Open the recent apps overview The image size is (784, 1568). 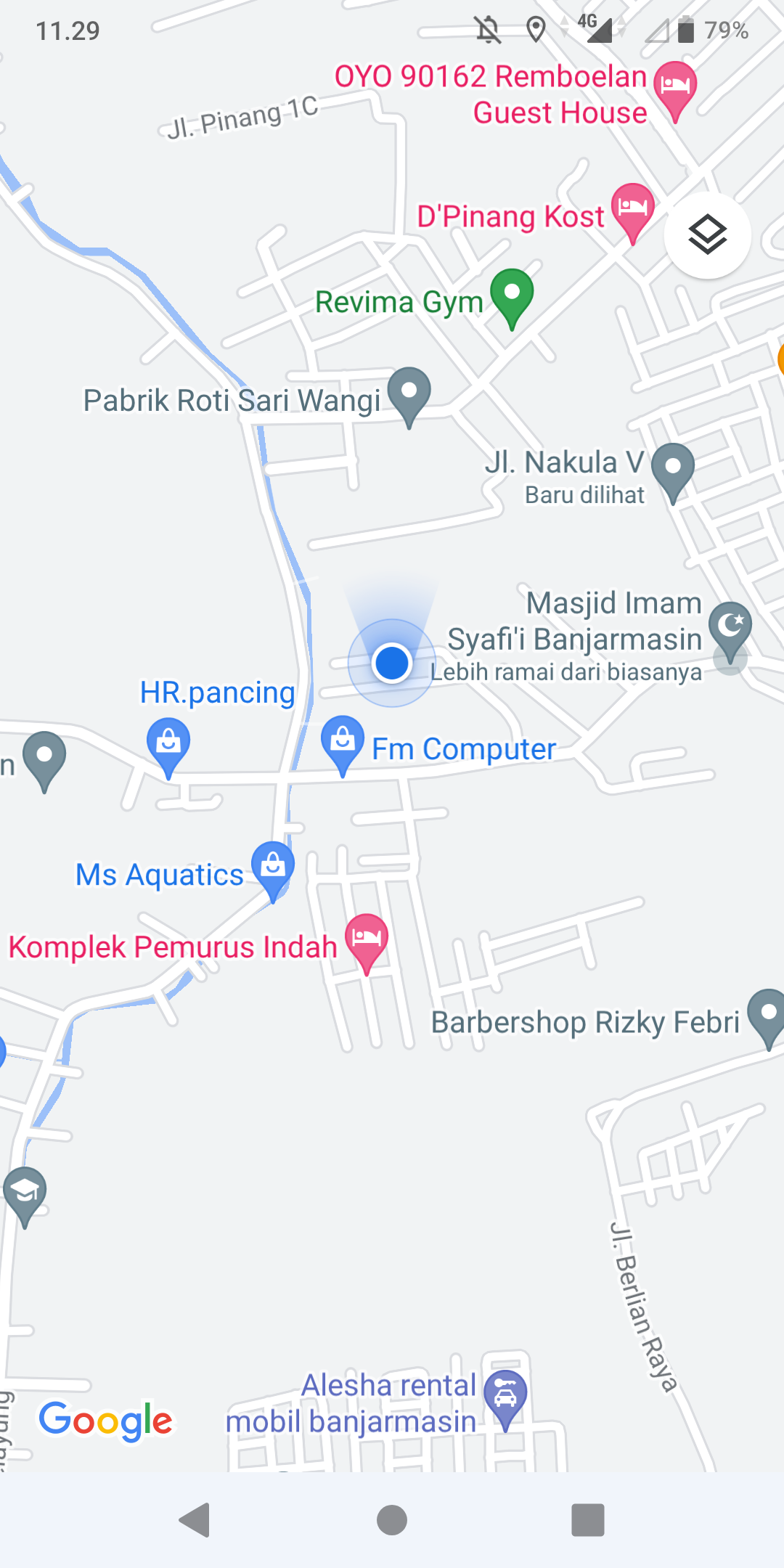588,1520
